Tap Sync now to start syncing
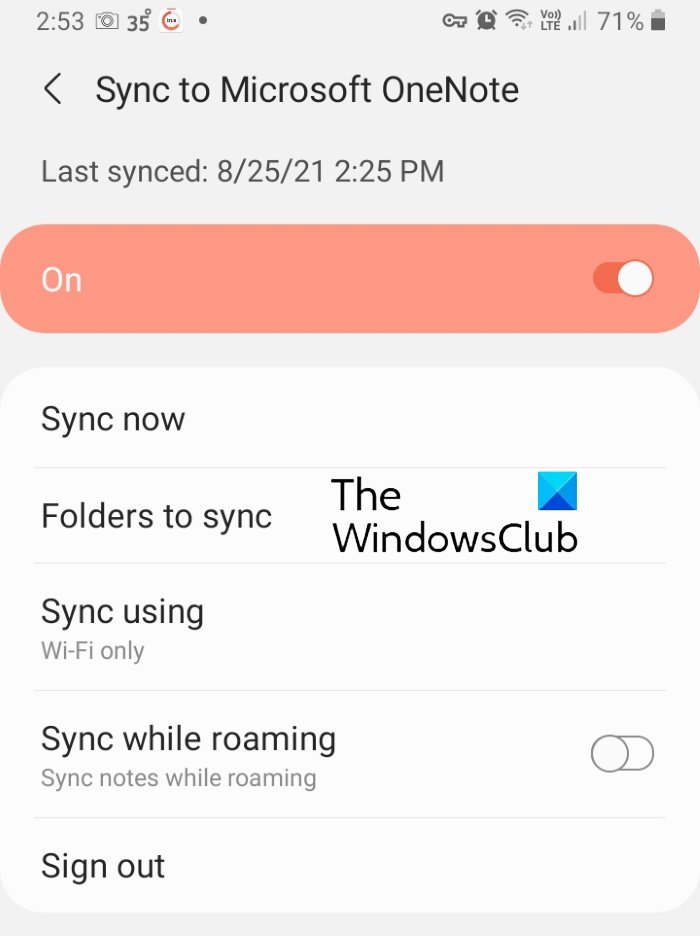The image size is (700, 936). (113, 419)
